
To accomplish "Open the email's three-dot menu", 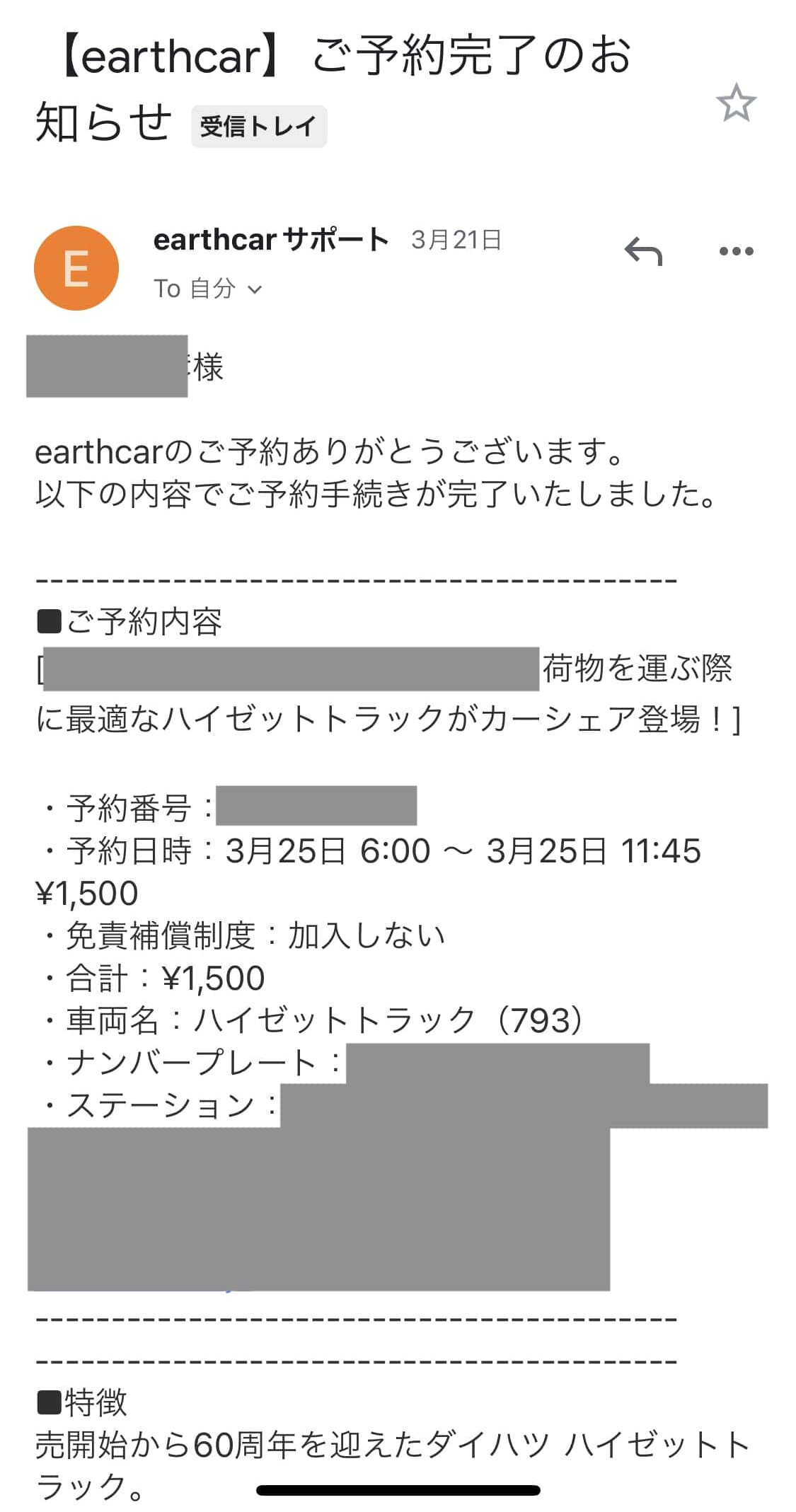I will tap(736, 251).
